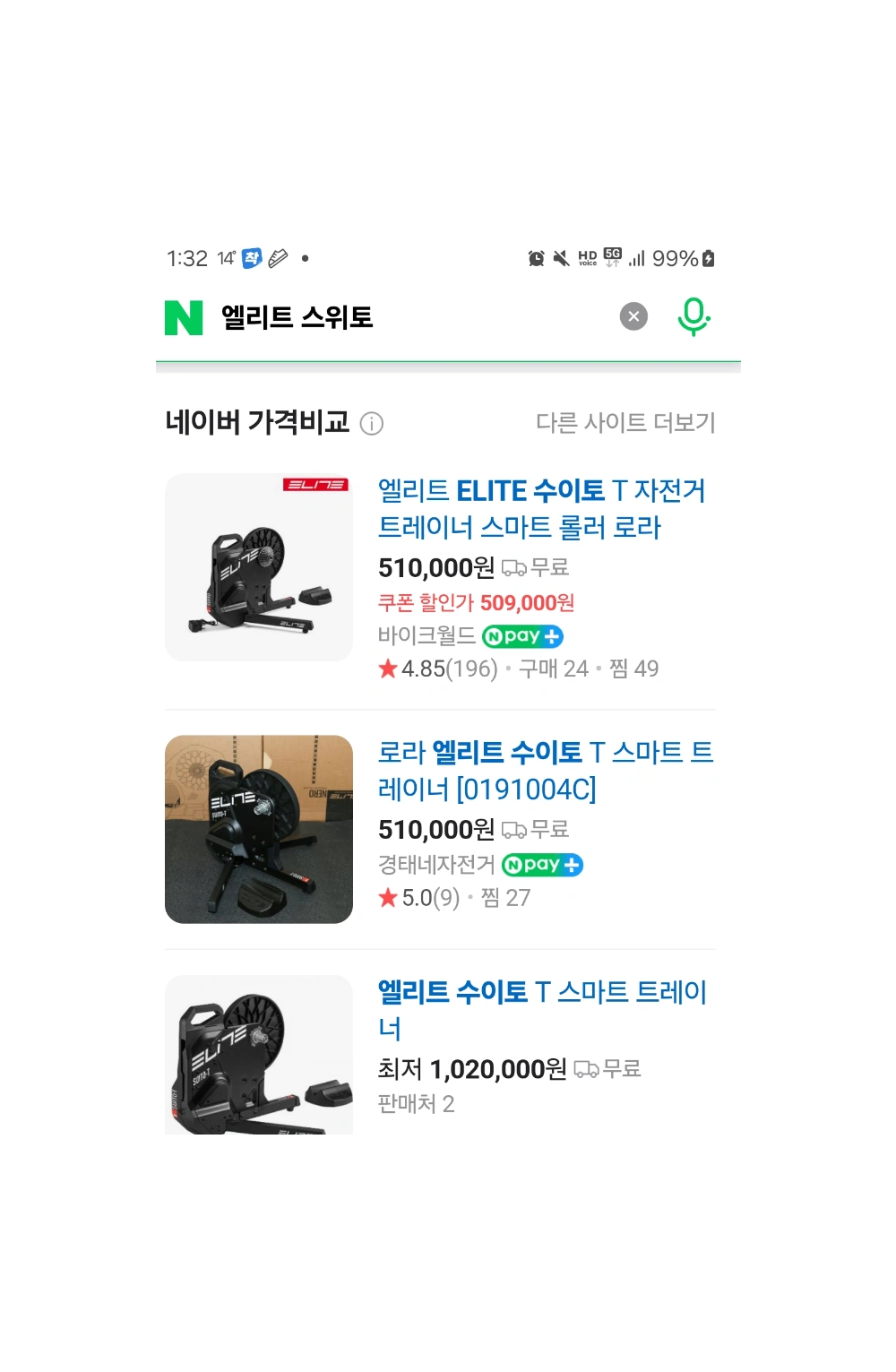Image resolution: width=896 pixels, height=1372 pixels.
Task: Tap the search field showing 엘리트 스위토
Action: [403, 317]
